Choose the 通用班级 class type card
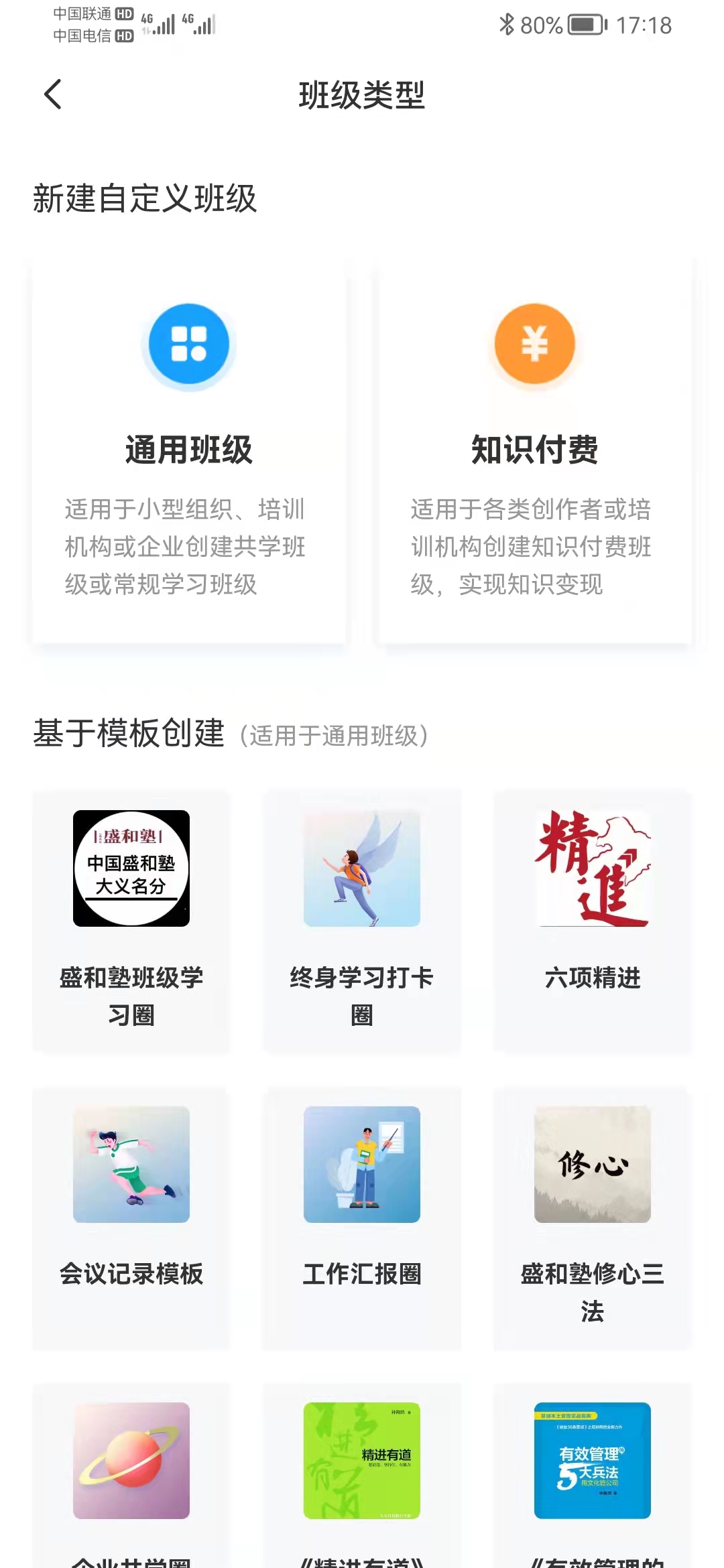This screenshot has width=724, height=1568. 189,449
